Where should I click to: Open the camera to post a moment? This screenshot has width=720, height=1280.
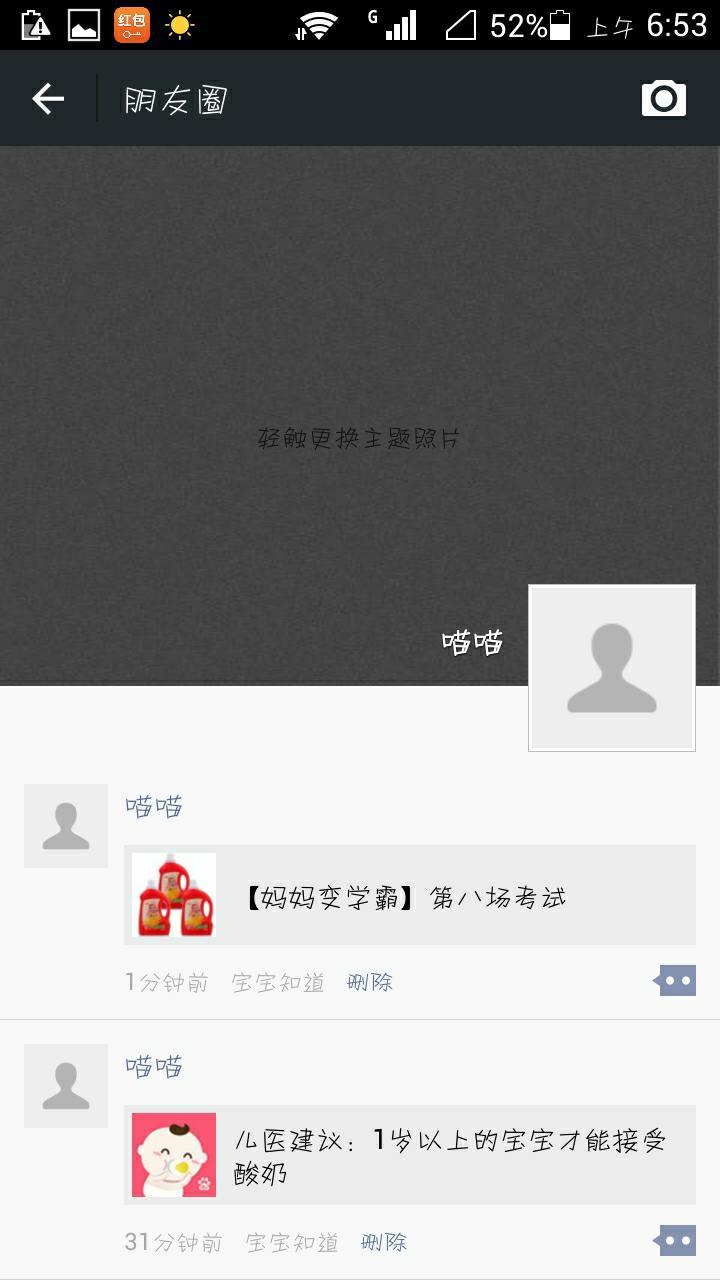click(663, 99)
